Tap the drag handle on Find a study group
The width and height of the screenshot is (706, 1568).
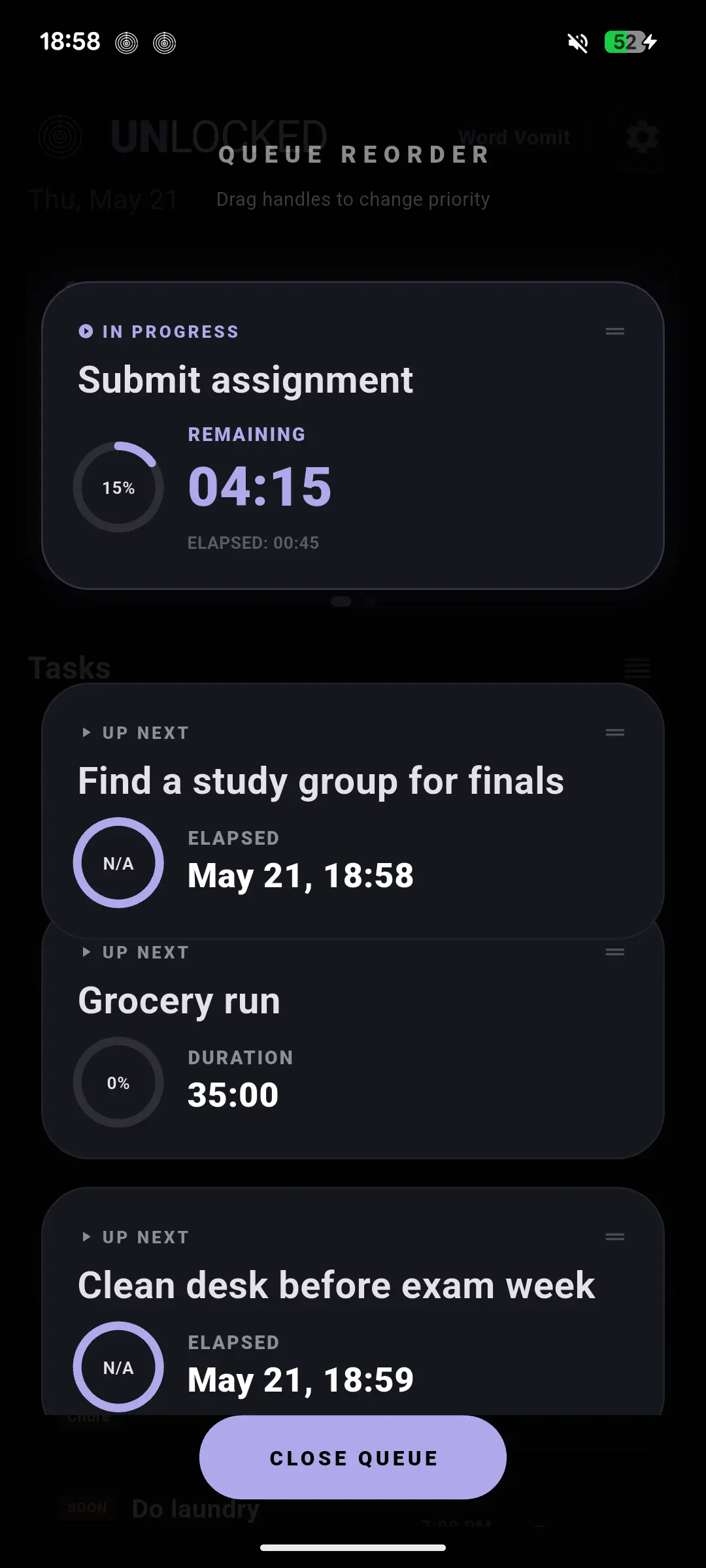pyautogui.click(x=614, y=732)
